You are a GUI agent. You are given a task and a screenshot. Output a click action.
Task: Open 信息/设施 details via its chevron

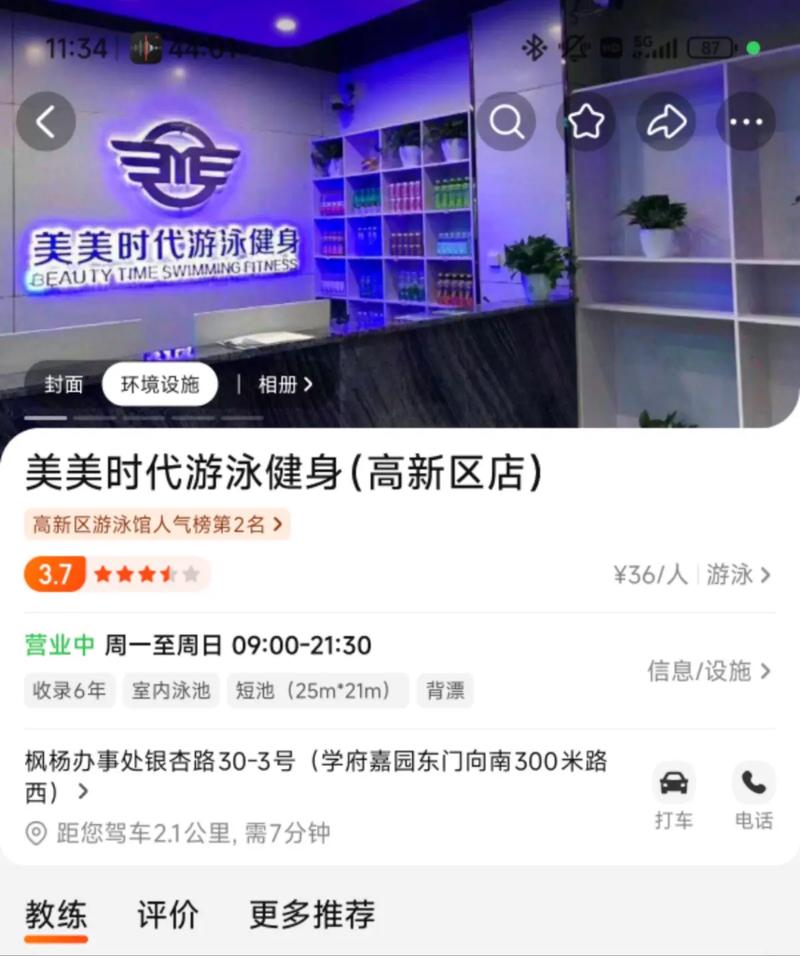[709, 673]
